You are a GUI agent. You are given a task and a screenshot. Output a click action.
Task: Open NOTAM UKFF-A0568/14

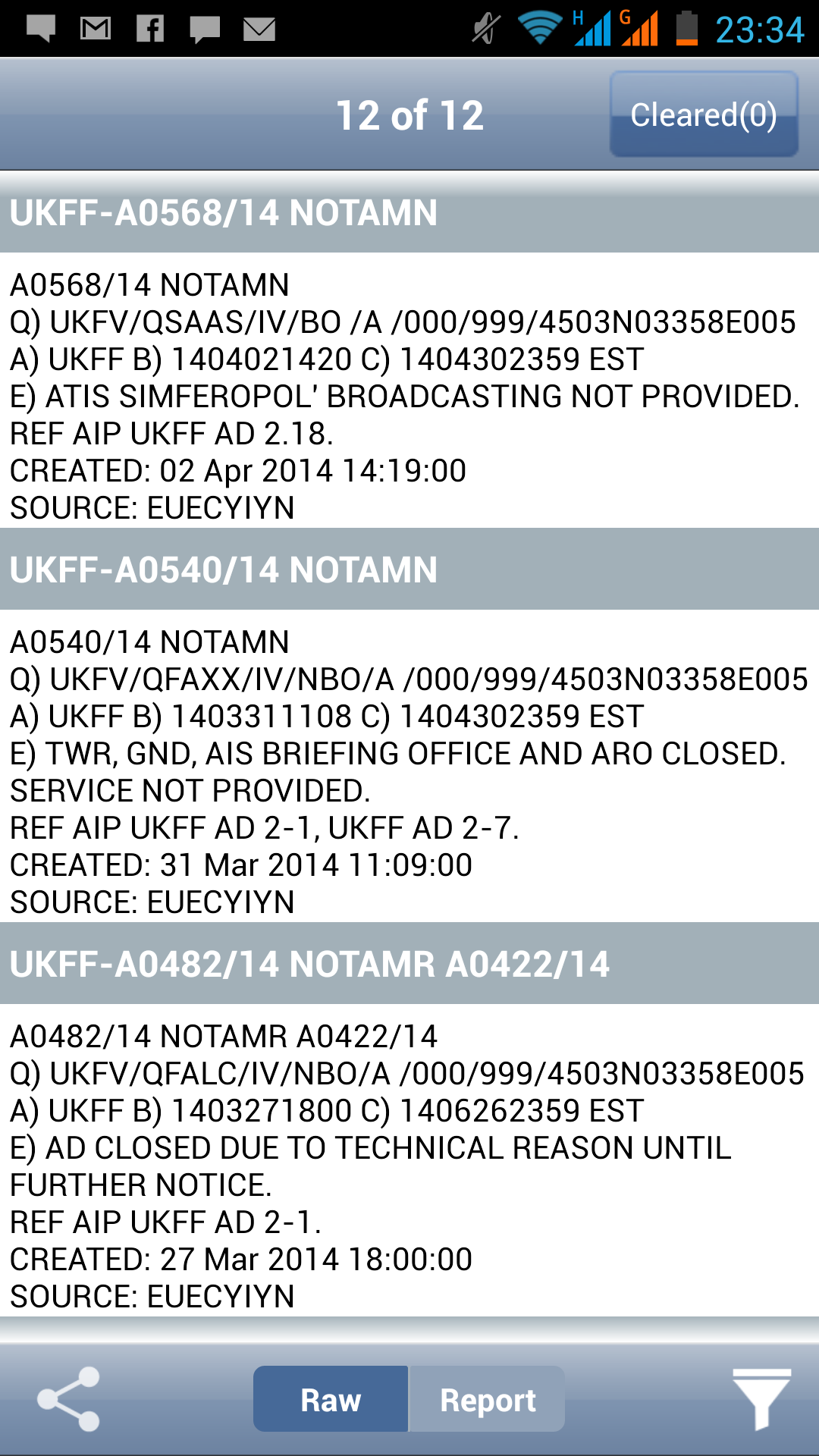click(409, 212)
